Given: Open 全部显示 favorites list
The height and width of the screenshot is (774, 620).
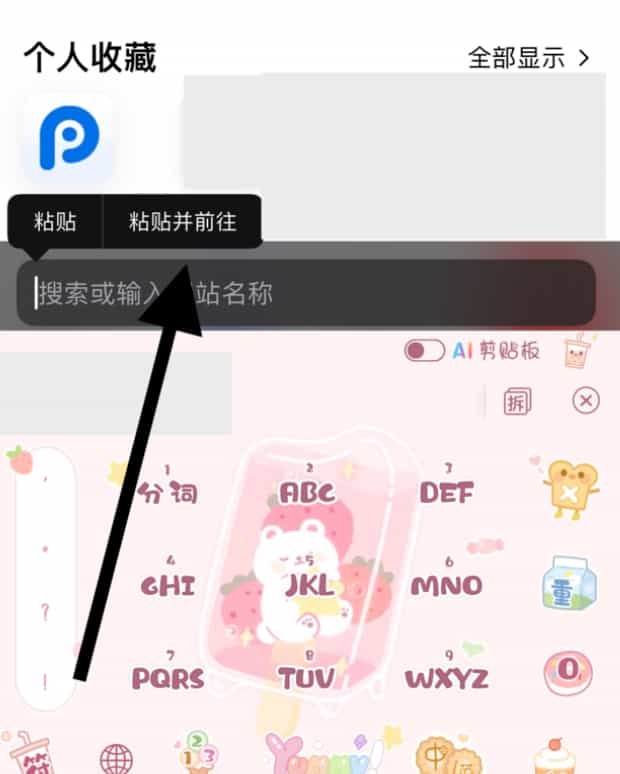Looking at the screenshot, I should point(529,58).
